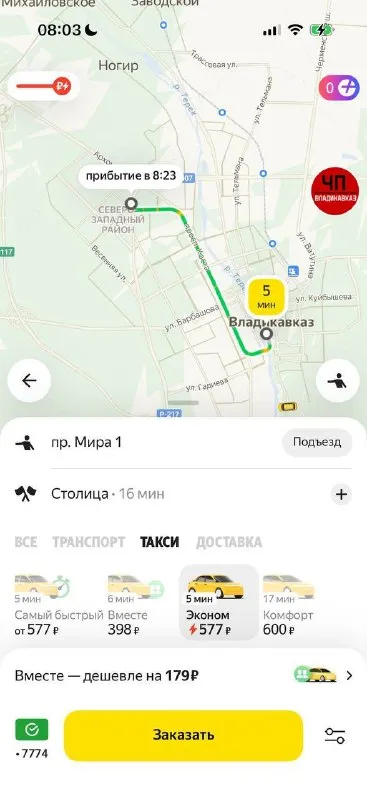Switch to the ВСЕ tab
Viewport: 367px width, 800px height.
point(26,542)
